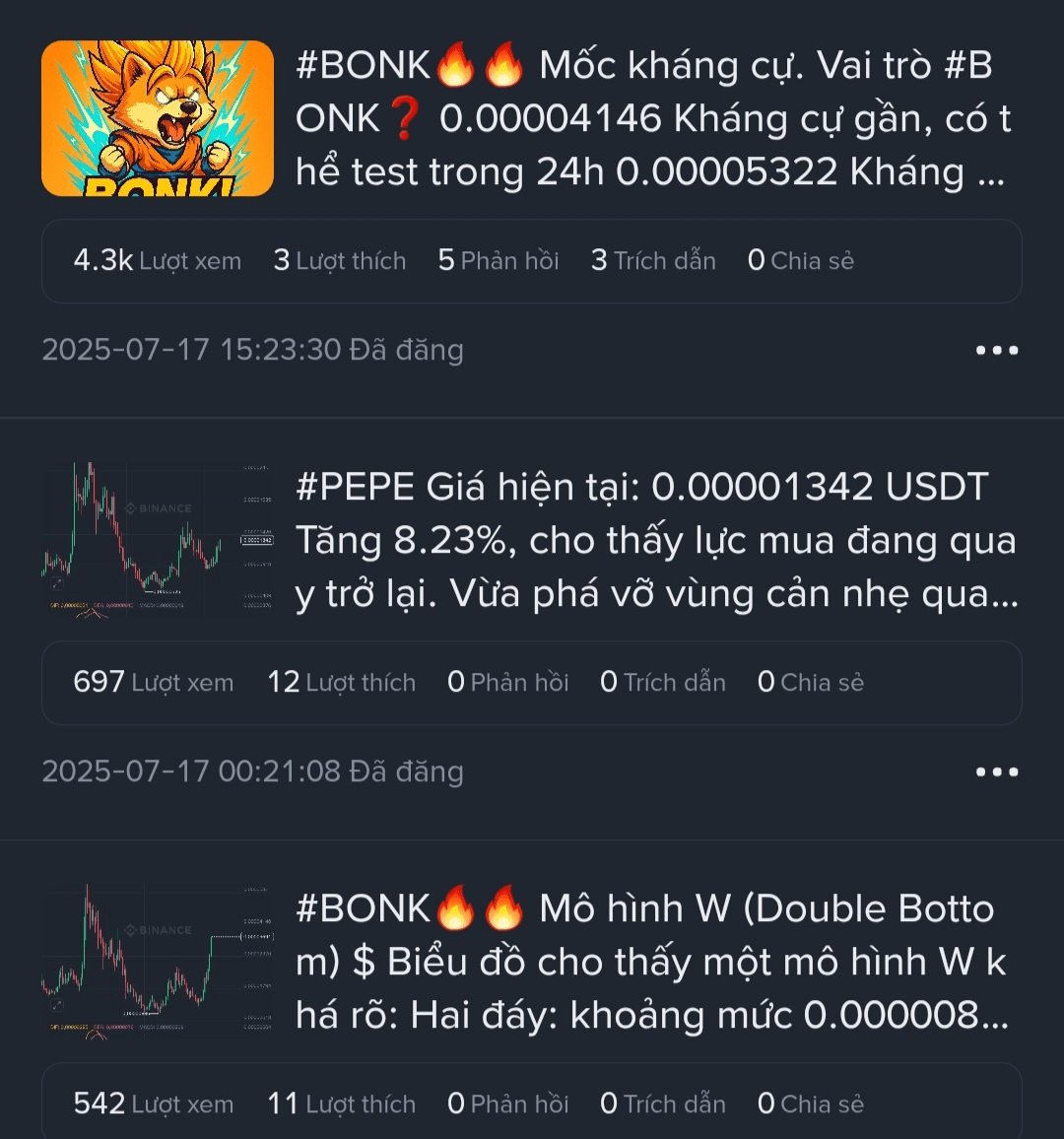Open the BONK Mô hình W post

pos(651,962)
